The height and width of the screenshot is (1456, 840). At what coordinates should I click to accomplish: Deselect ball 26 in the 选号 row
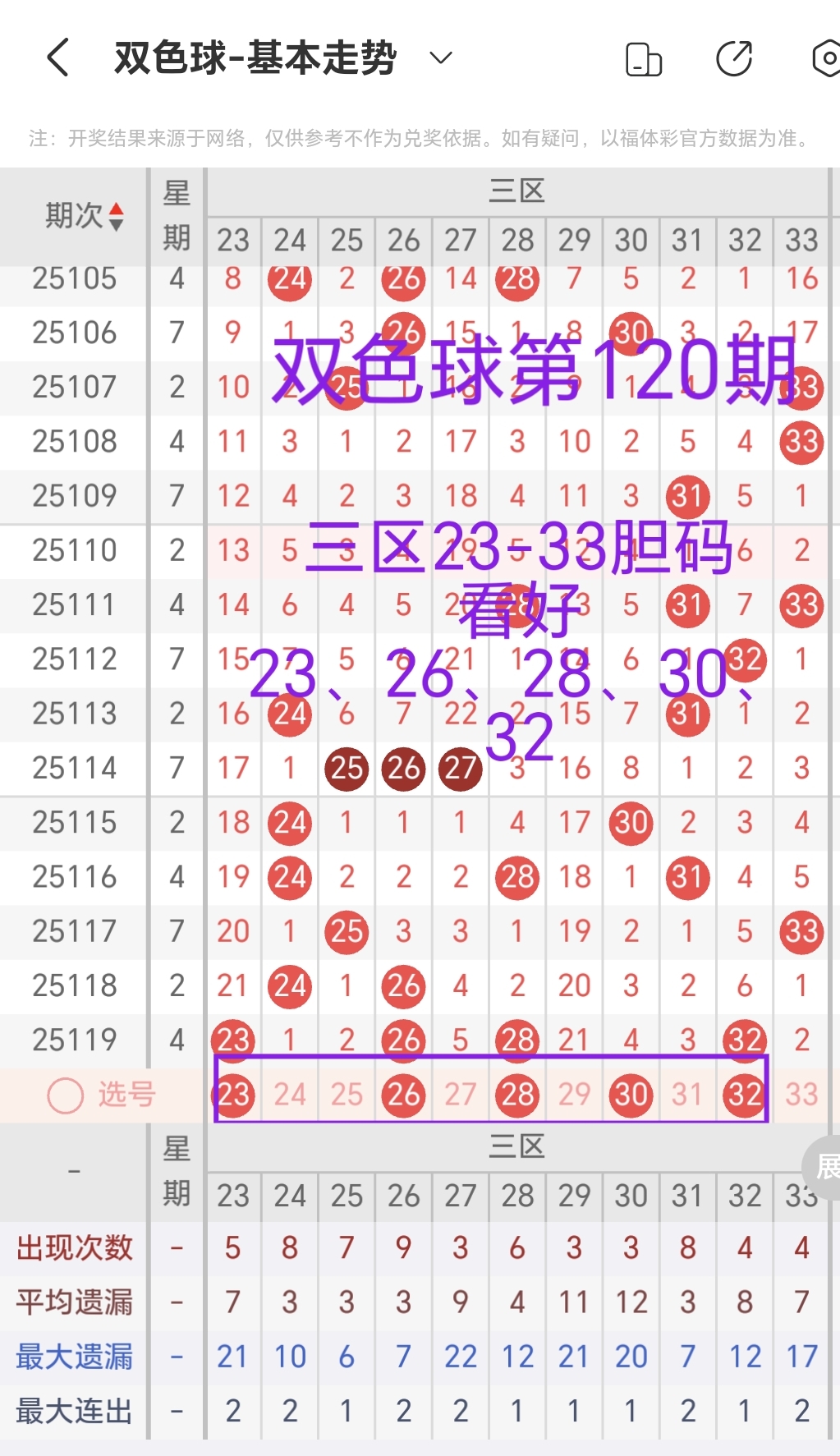coord(402,1094)
